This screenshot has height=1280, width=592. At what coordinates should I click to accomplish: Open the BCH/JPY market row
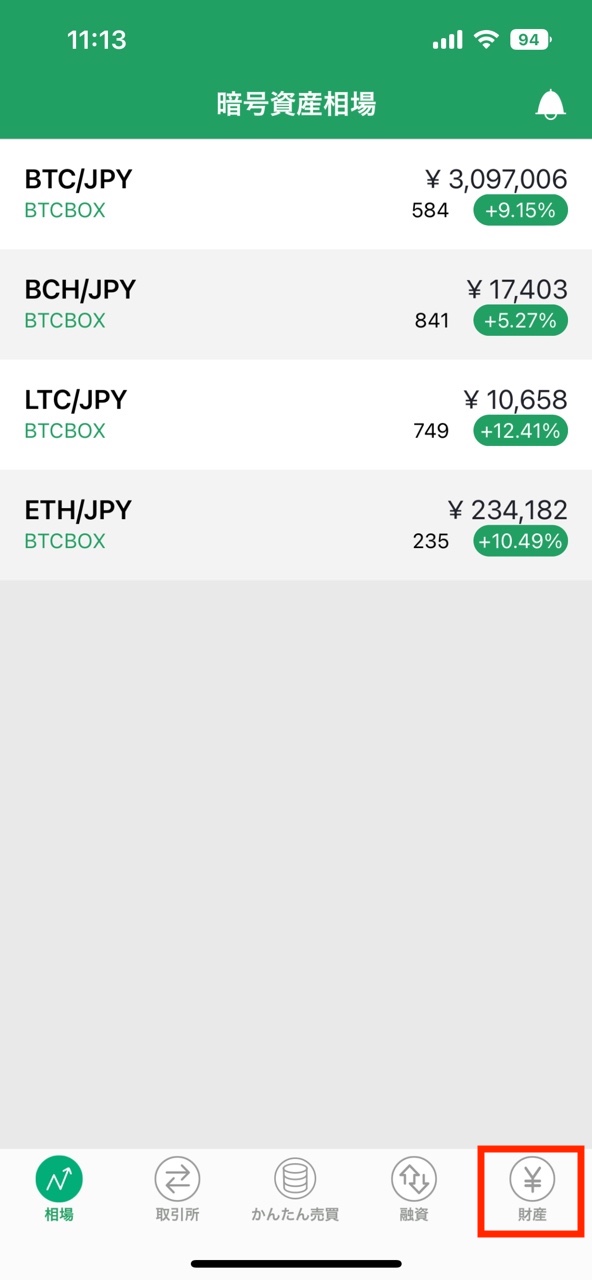[x=296, y=304]
